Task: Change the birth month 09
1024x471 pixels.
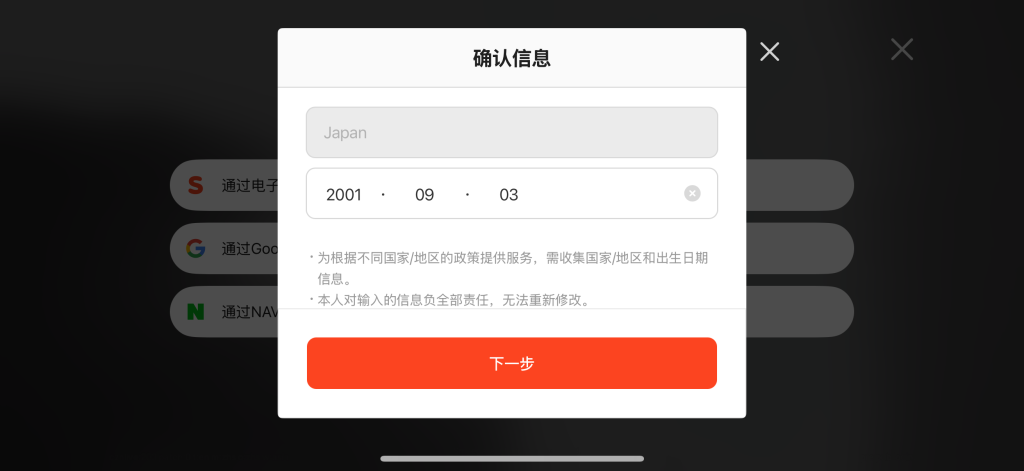Action: point(425,194)
